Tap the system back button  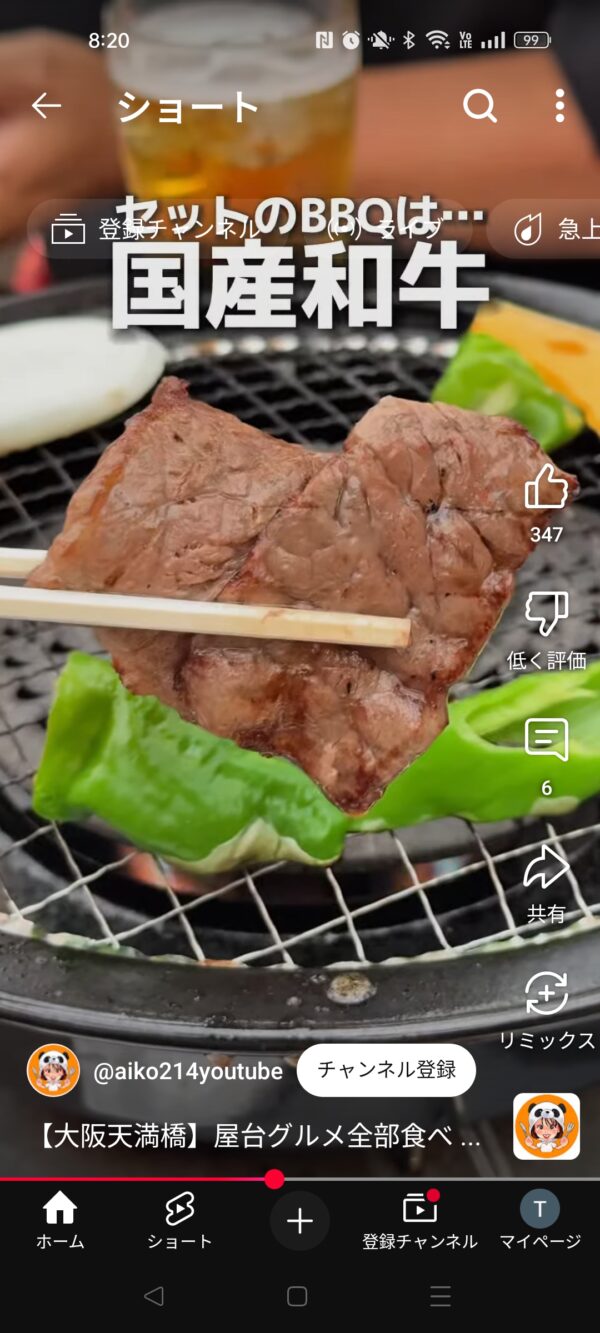153,1297
